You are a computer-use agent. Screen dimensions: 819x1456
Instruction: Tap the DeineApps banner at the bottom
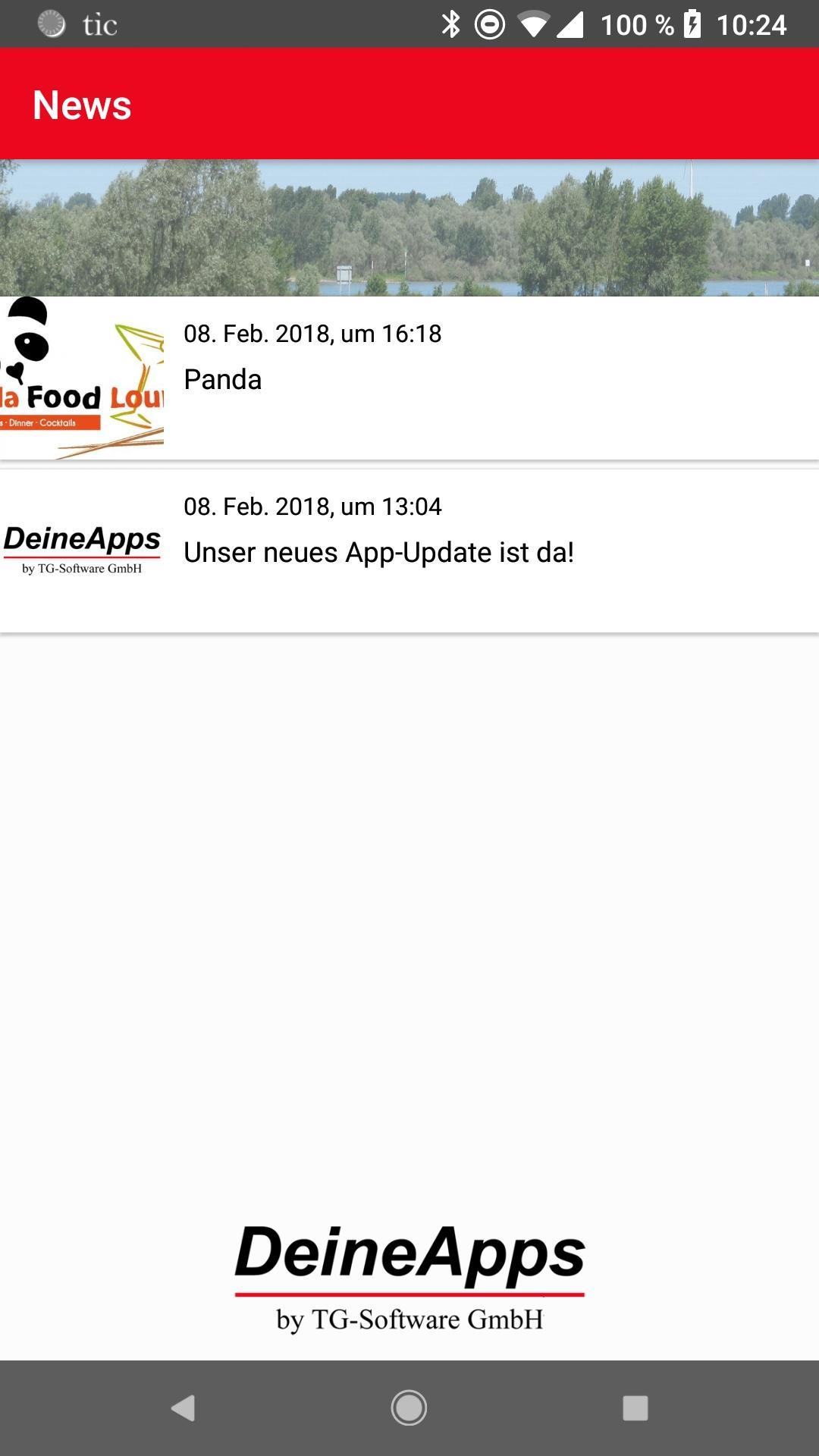click(x=409, y=1277)
